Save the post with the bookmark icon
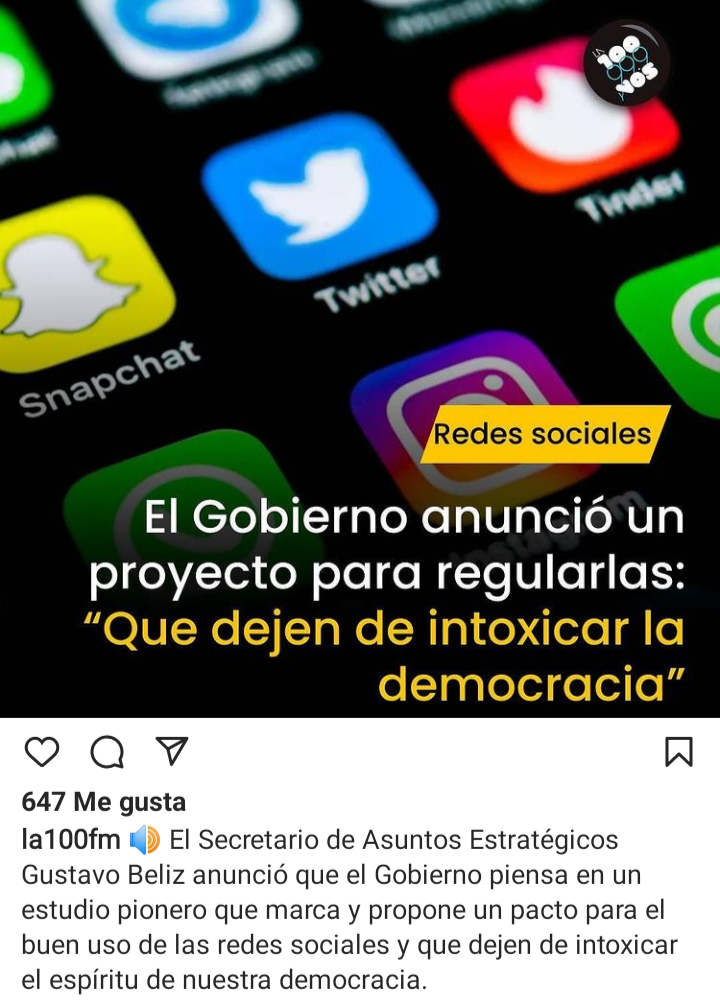The width and height of the screenshot is (720, 1003). [x=679, y=752]
